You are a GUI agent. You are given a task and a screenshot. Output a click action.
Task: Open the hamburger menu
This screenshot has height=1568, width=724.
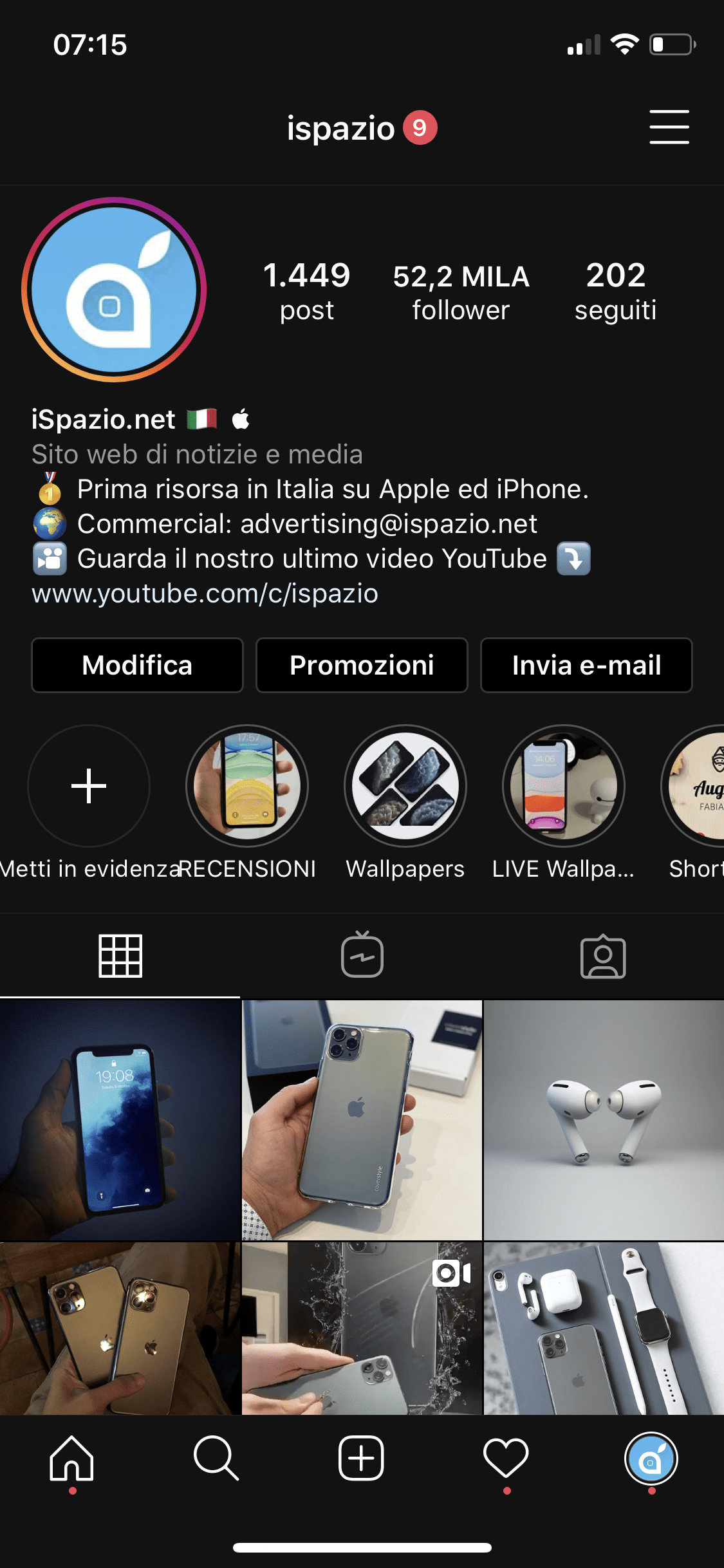click(669, 127)
